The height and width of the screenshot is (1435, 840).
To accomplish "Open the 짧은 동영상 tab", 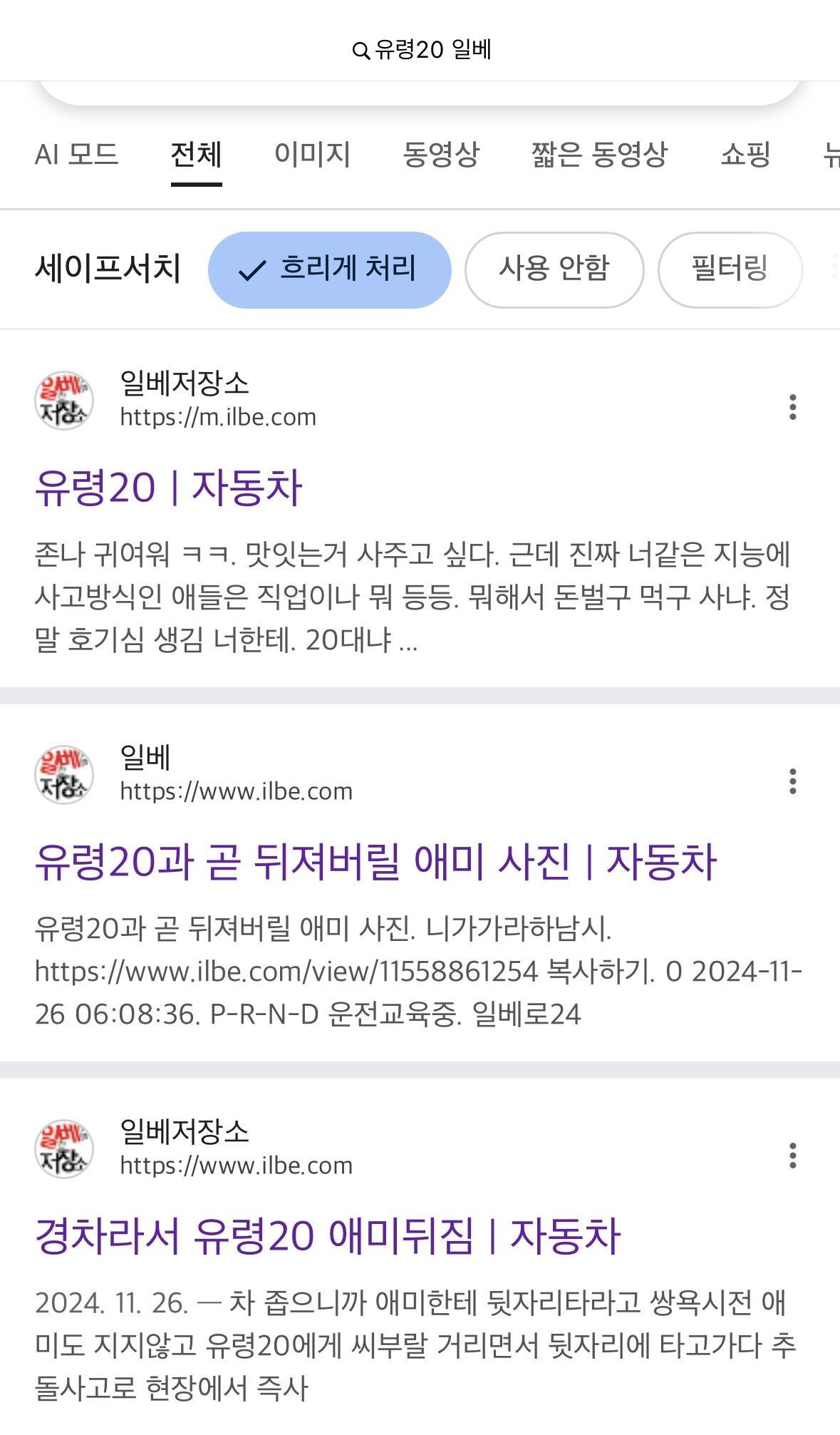I will coord(598,155).
